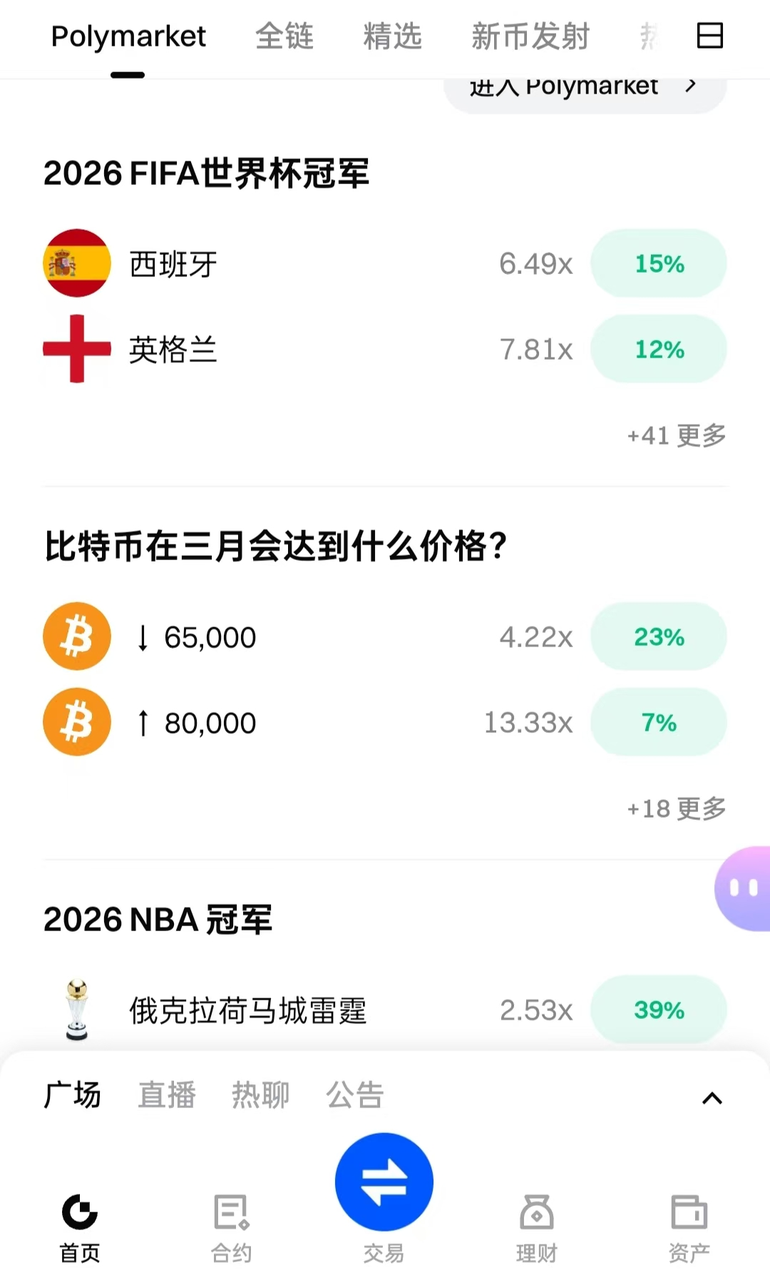Select 23% for Bitcoin ↓ 65,000
This screenshot has height=1280, width=770.
658,637
